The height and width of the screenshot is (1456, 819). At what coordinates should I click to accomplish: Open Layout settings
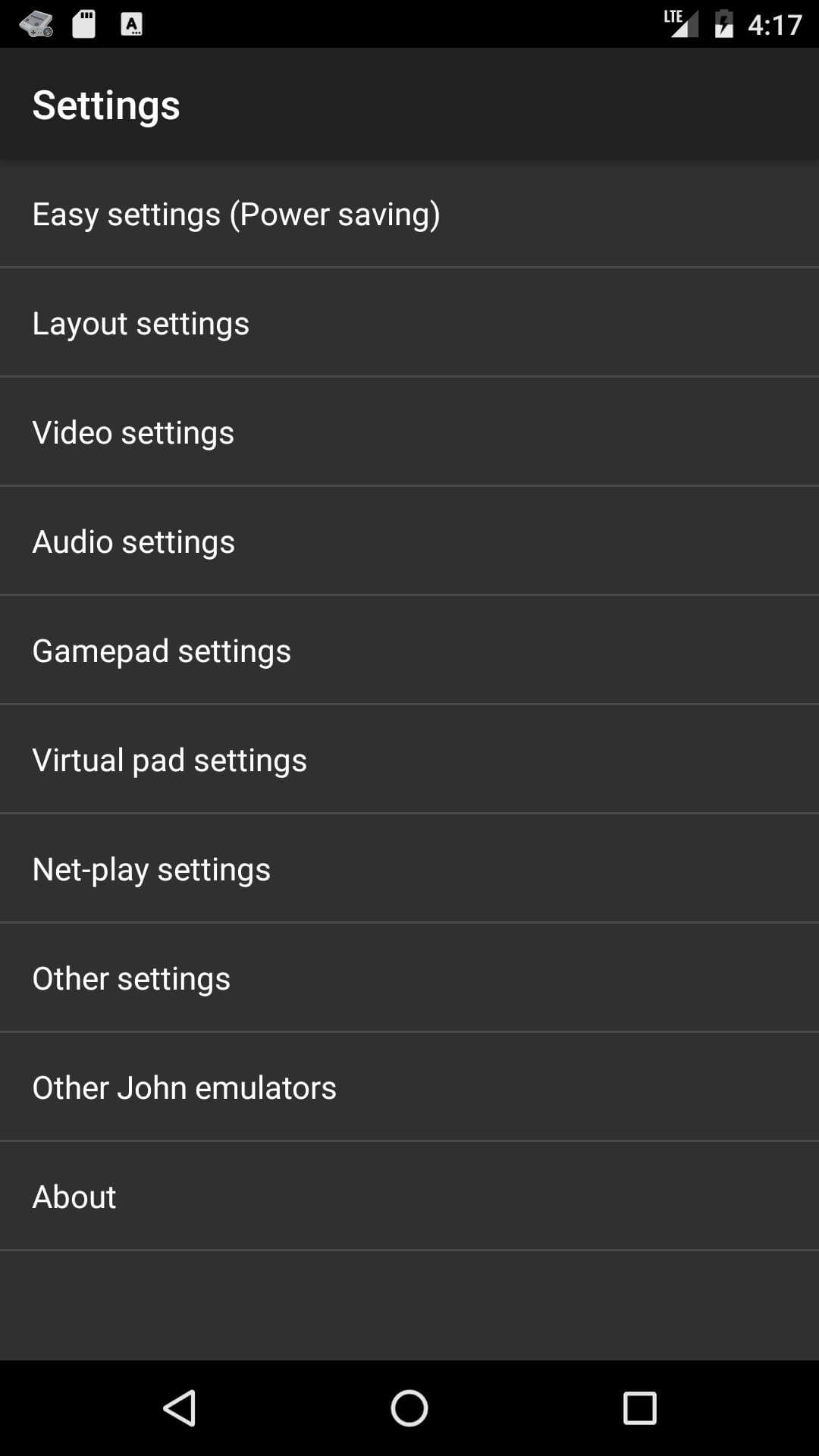409,322
